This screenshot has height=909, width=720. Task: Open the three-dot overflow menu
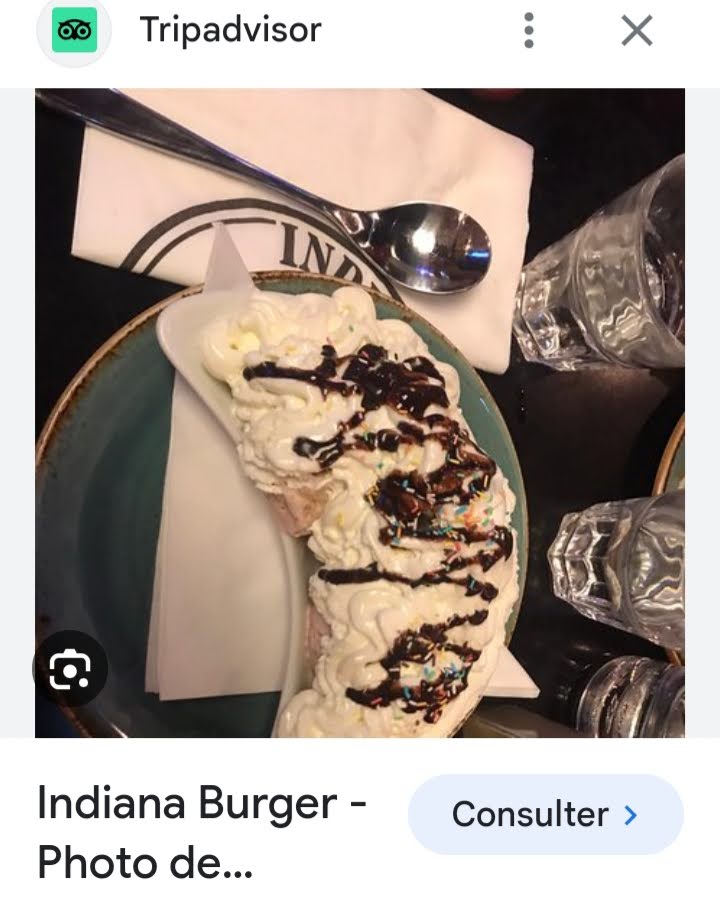528,31
